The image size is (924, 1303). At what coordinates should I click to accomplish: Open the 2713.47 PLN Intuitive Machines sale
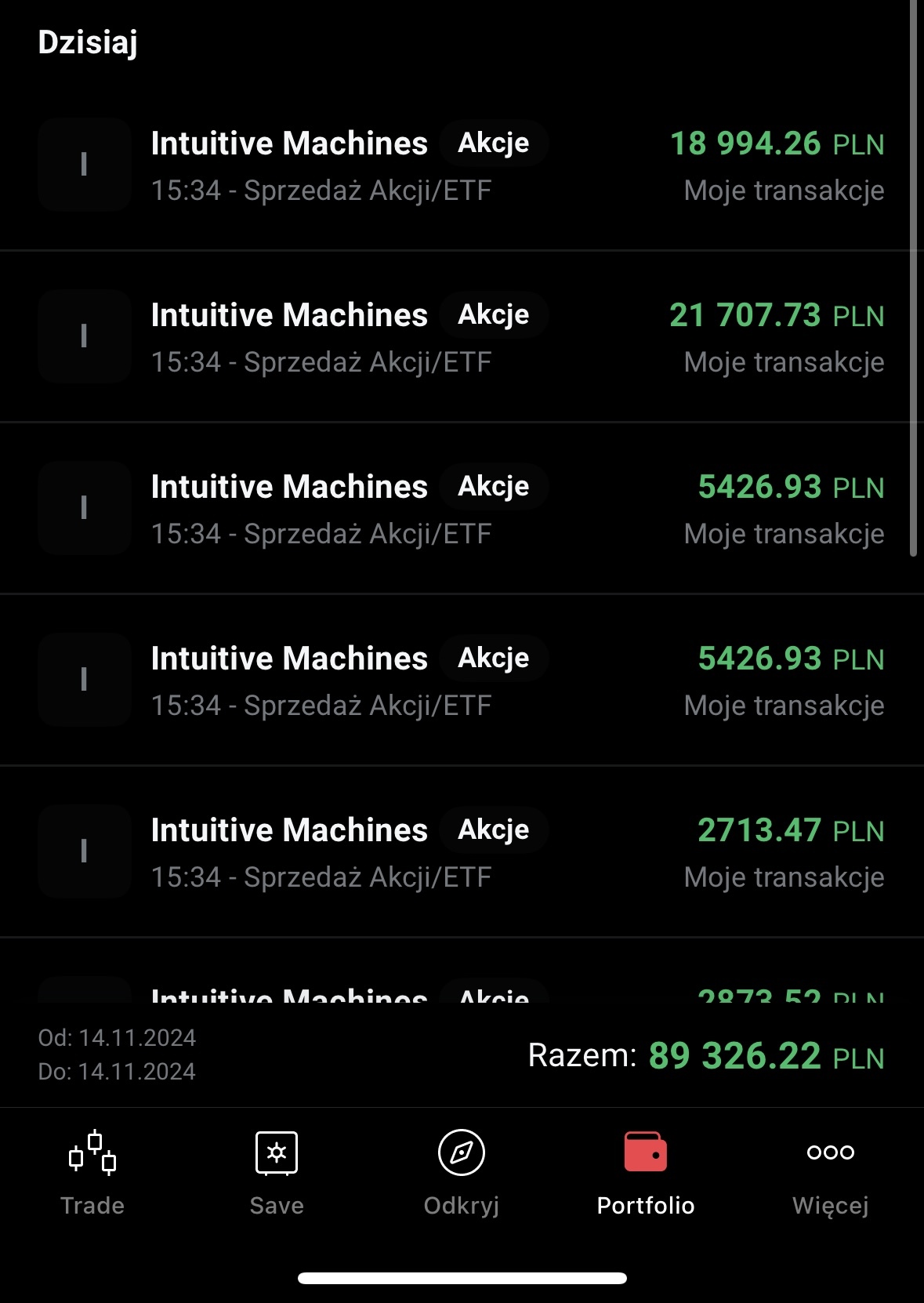click(461, 852)
